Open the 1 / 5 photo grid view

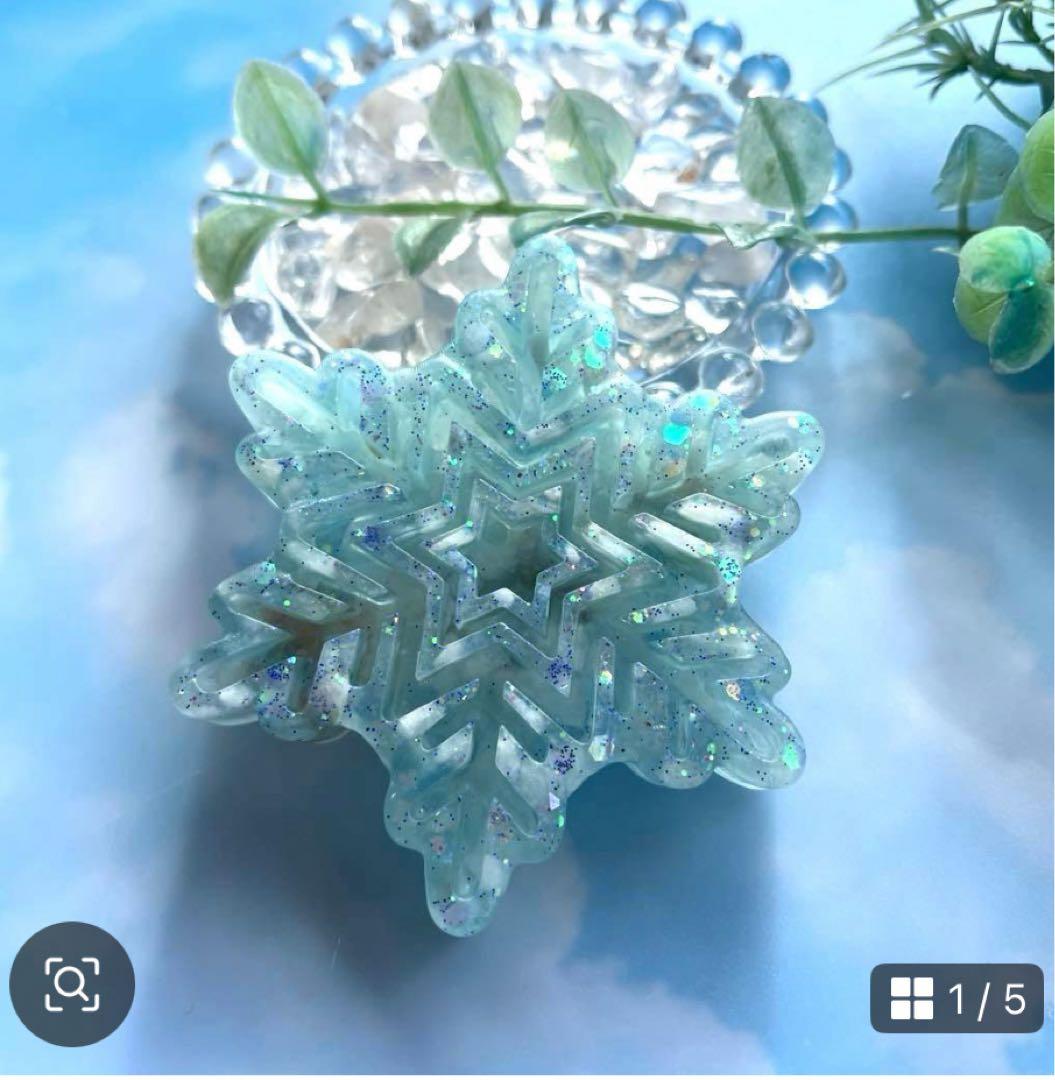pos(957,998)
